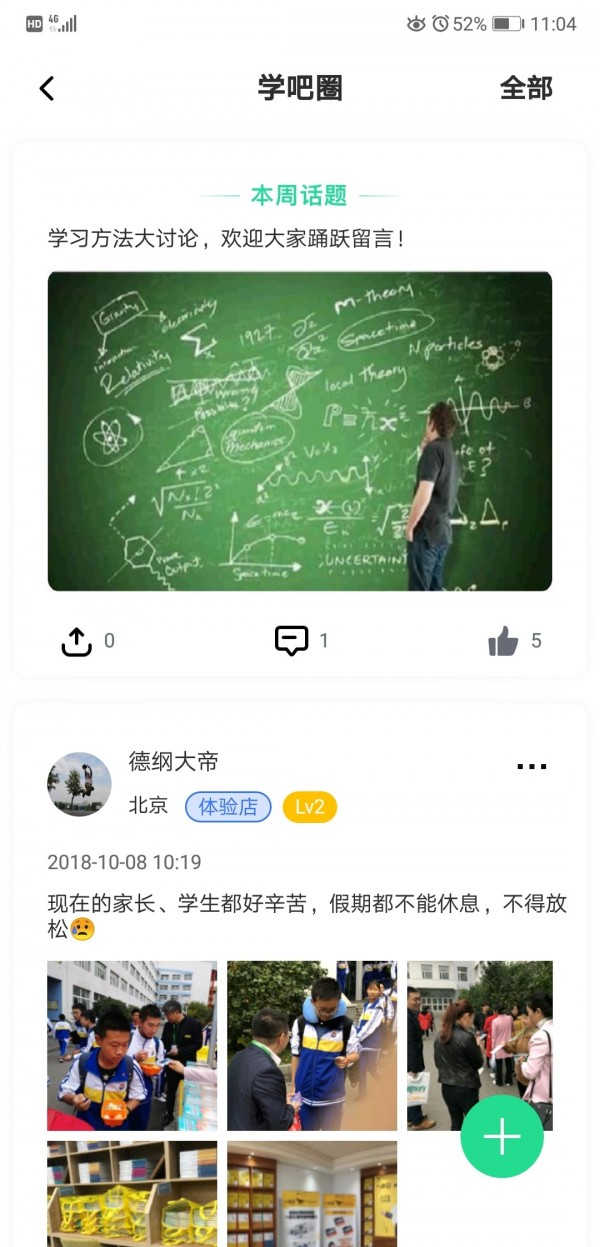
Task: Like the weekly topic post
Action: tap(503, 641)
